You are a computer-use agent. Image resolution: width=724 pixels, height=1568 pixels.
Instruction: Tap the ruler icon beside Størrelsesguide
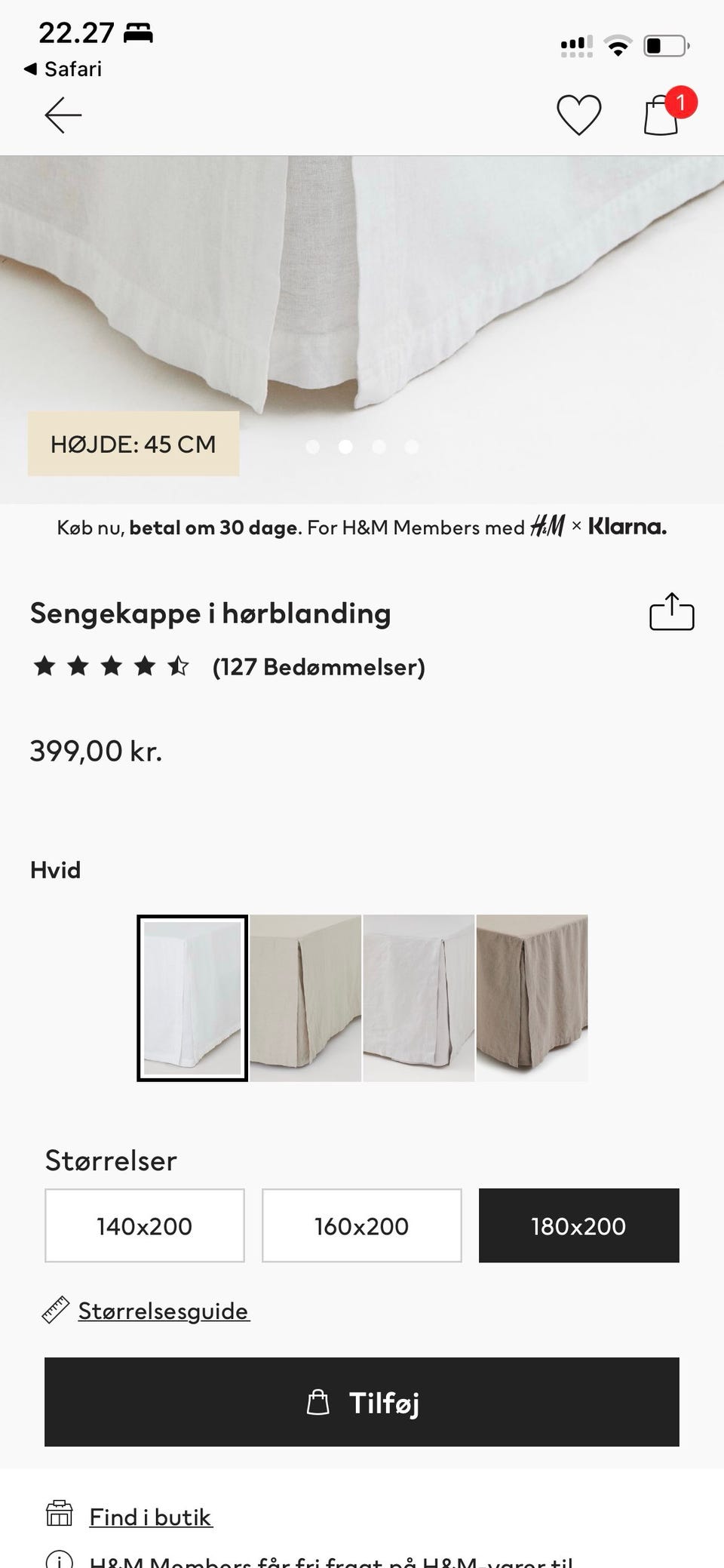(54, 1310)
